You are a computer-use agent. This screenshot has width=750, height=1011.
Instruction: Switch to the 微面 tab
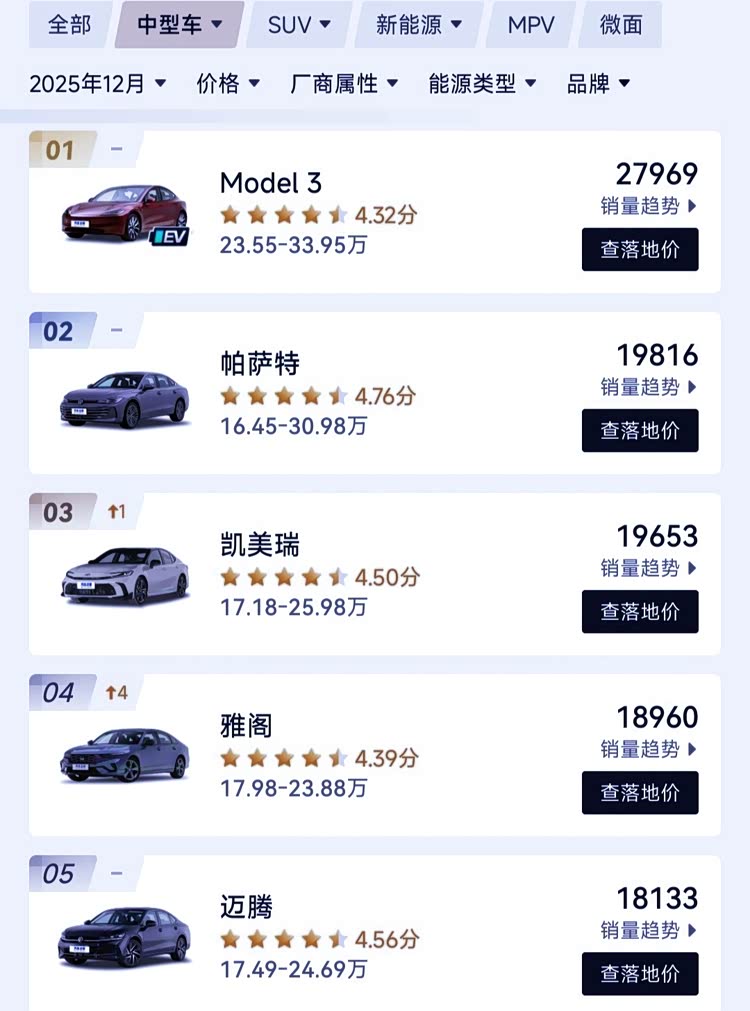pyautogui.click(x=621, y=25)
